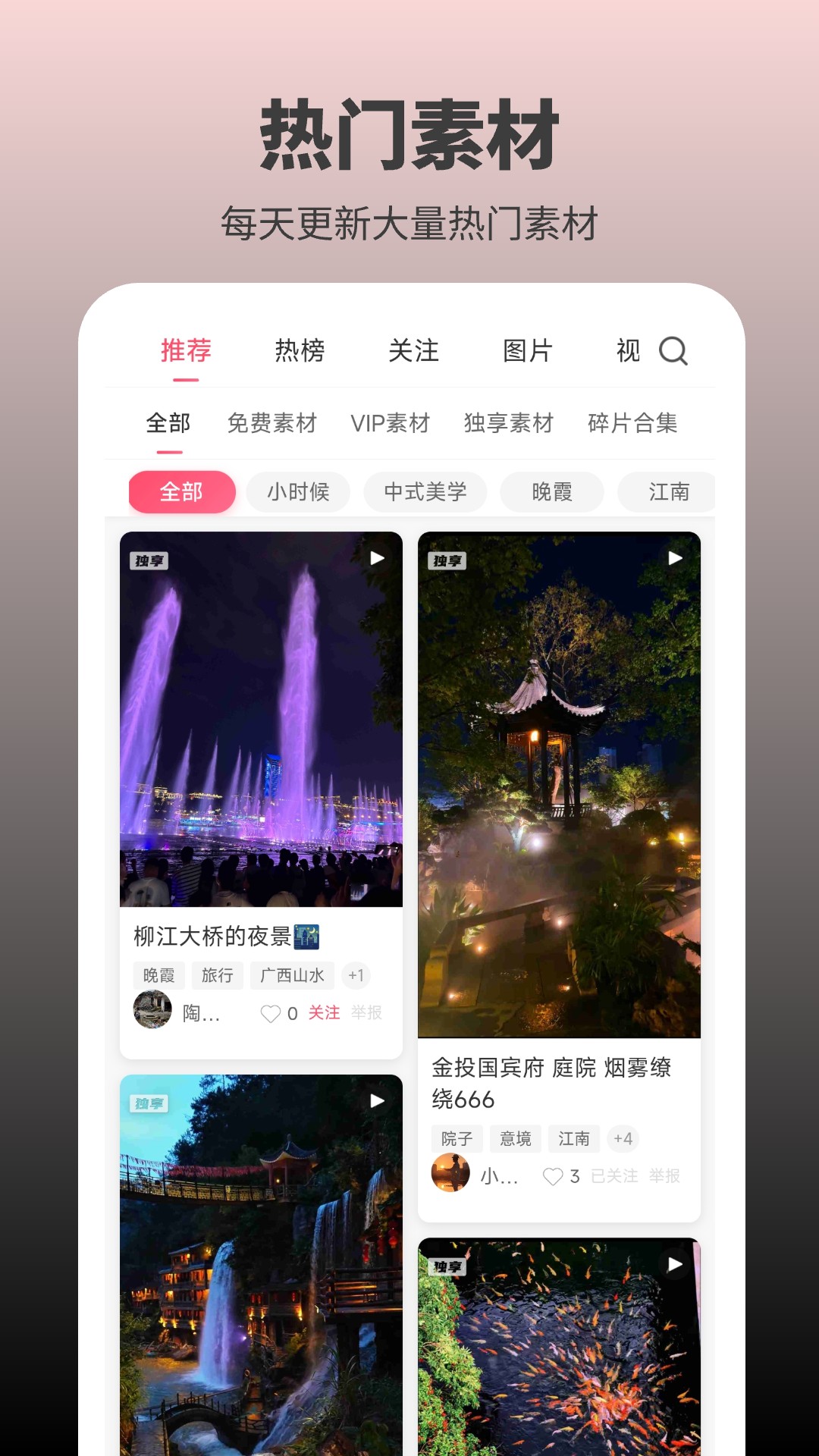Switch to the 热榜 tab

pyautogui.click(x=299, y=351)
